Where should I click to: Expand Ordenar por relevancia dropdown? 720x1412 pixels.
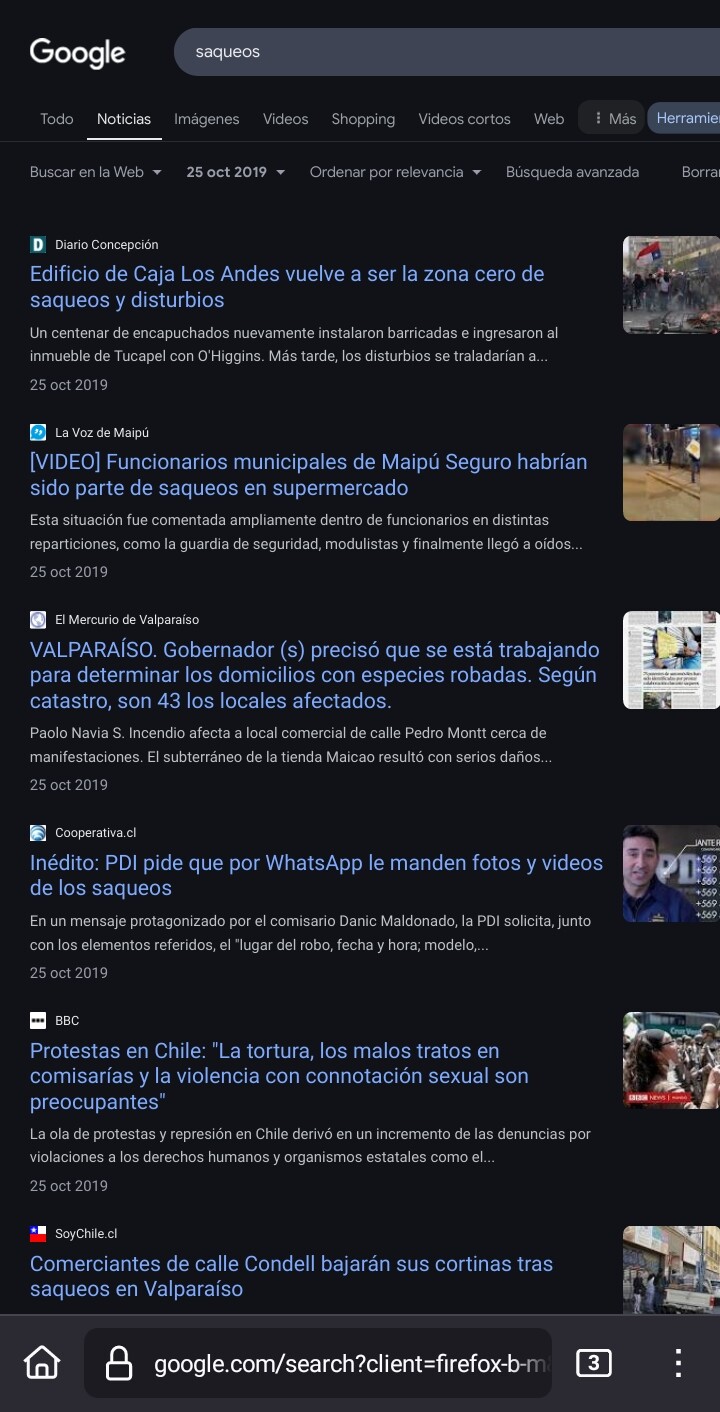[x=396, y=172]
